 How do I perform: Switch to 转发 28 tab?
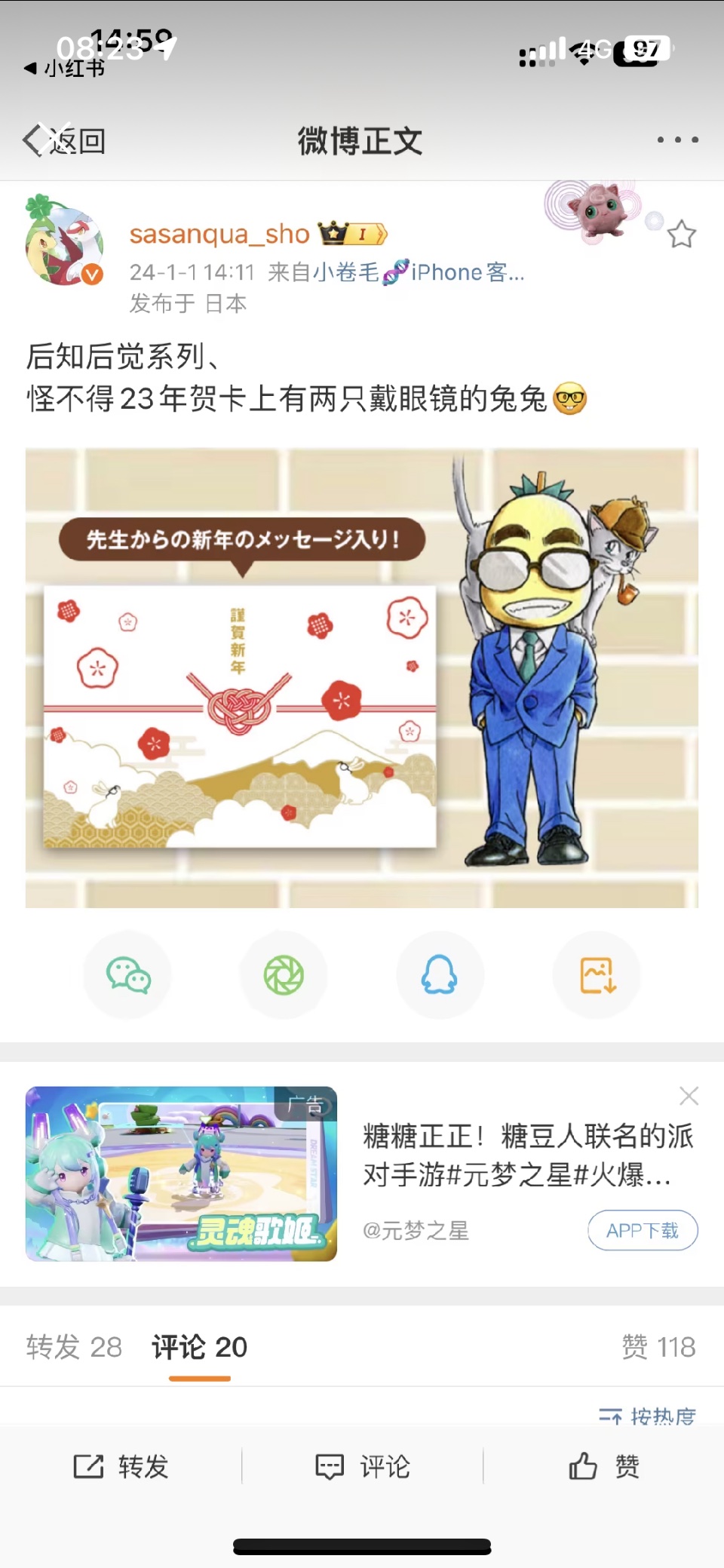(74, 1347)
